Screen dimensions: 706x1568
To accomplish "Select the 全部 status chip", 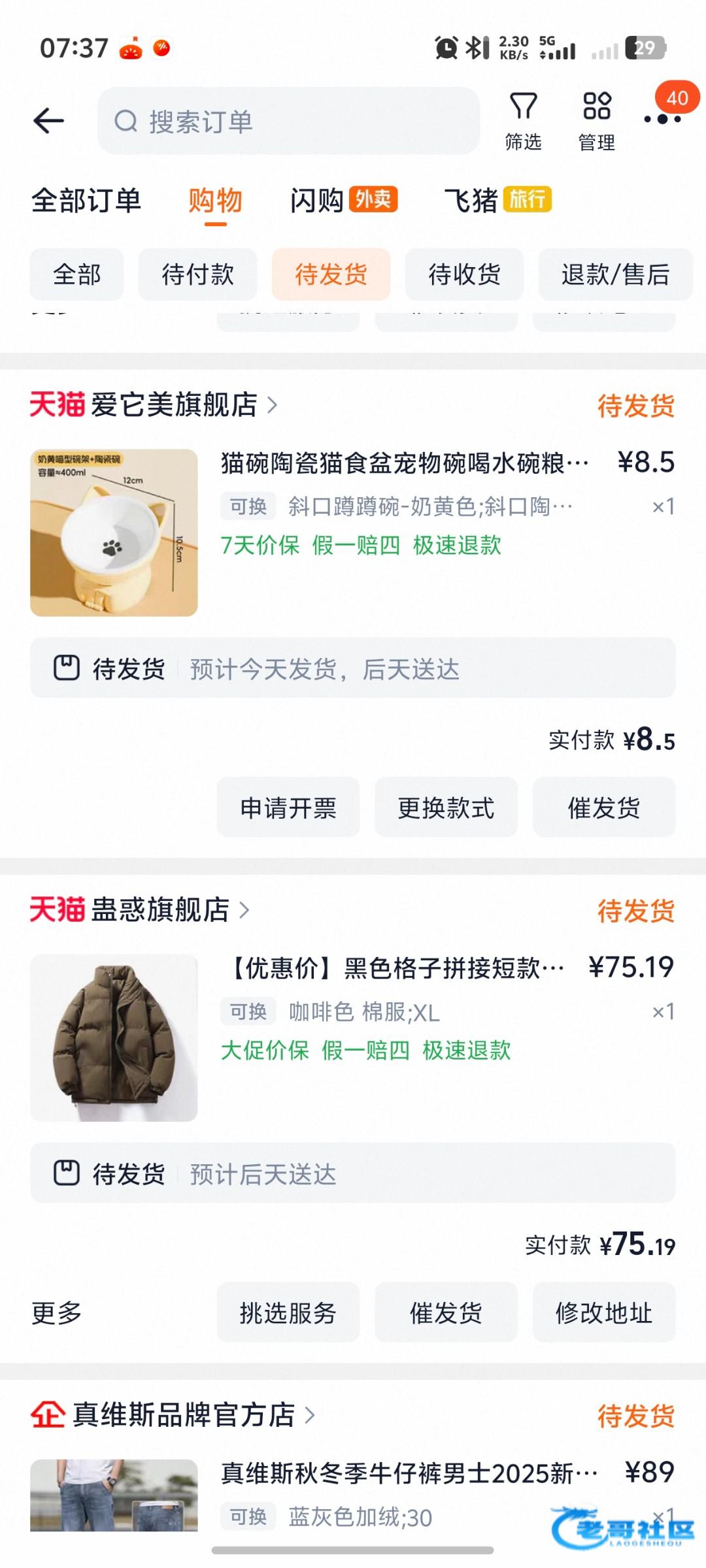I will (x=76, y=274).
